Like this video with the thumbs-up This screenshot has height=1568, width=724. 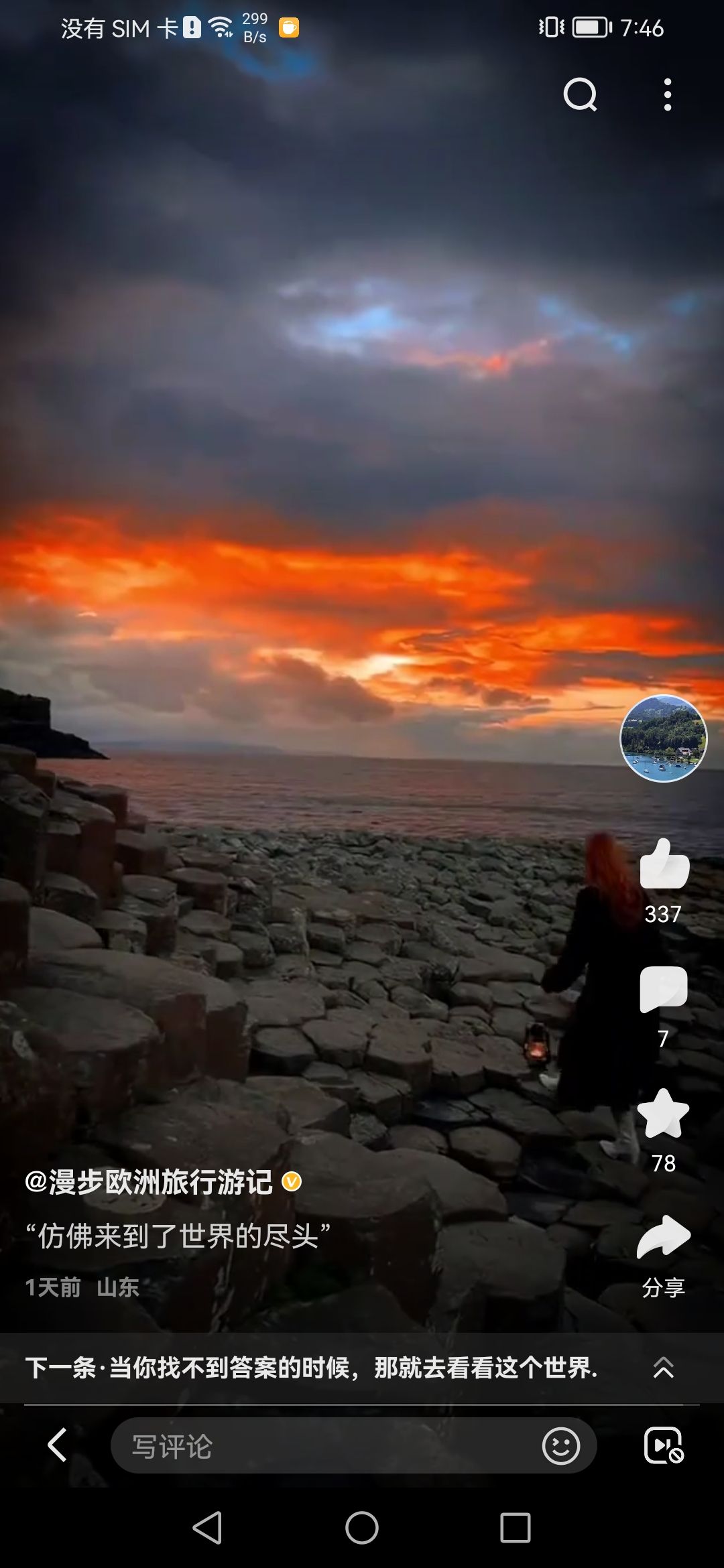pyautogui.click(x=664, y=864)
